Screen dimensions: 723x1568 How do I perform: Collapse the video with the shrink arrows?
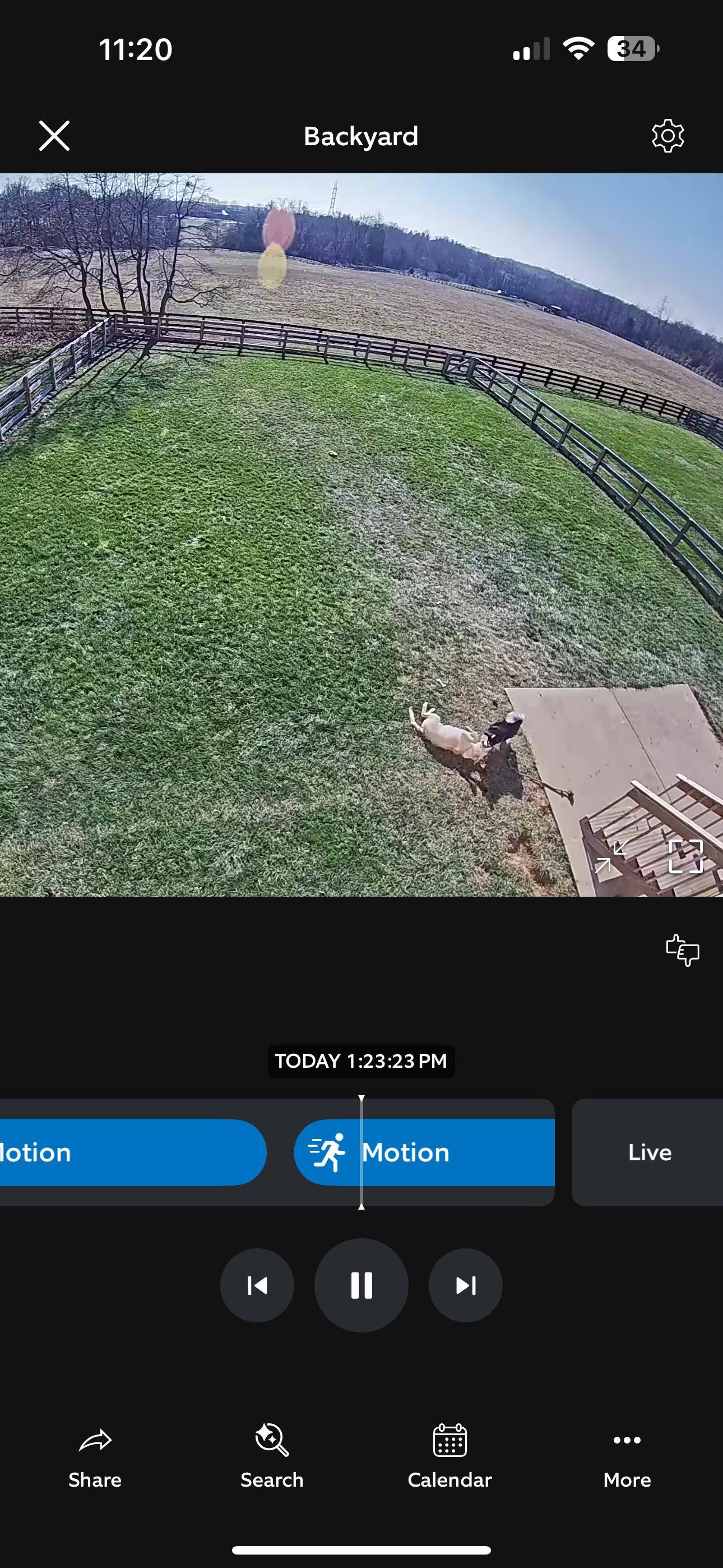pos(611,856)
